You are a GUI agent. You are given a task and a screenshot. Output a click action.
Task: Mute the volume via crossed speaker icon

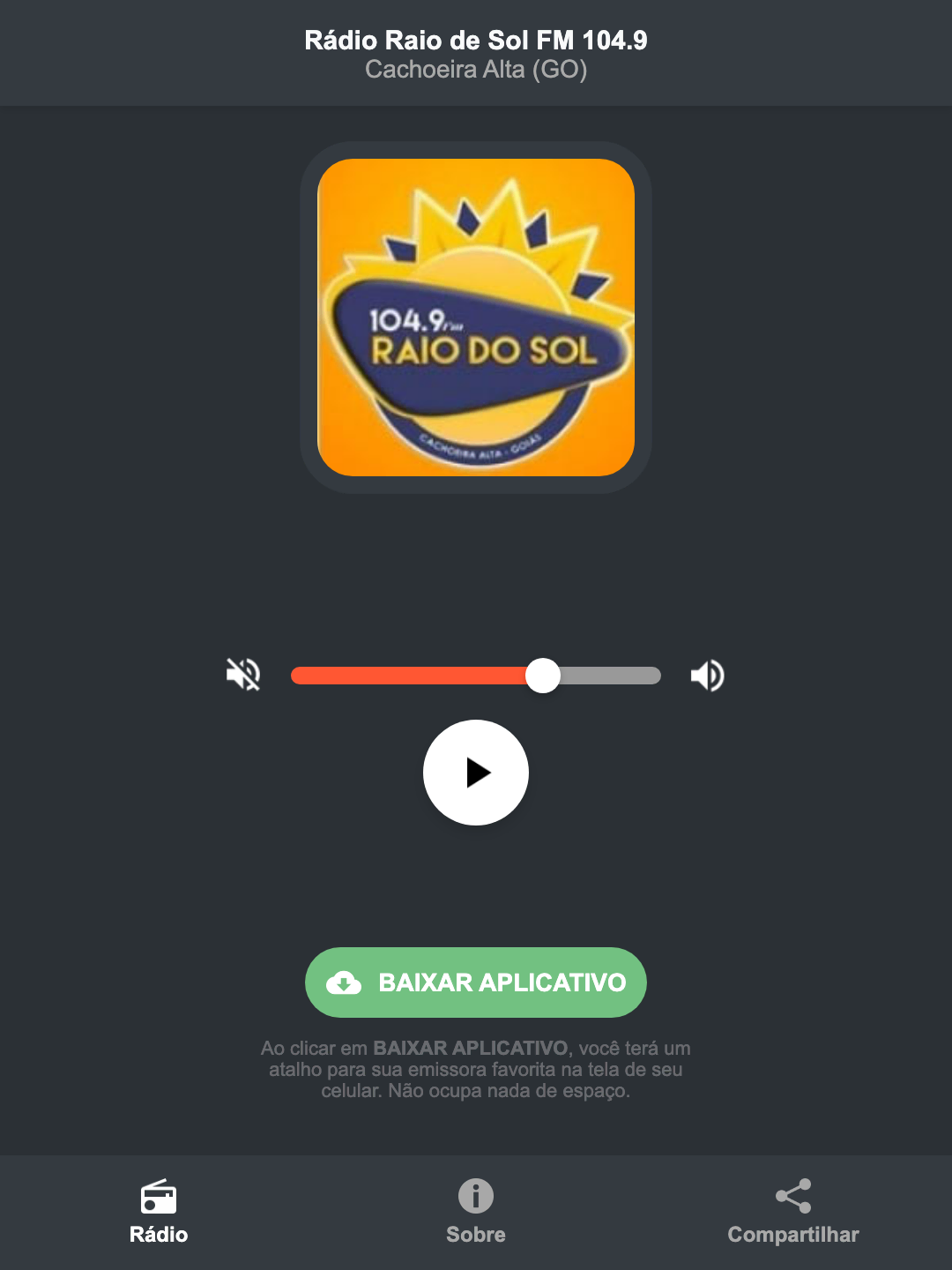(x=242, y=675)
